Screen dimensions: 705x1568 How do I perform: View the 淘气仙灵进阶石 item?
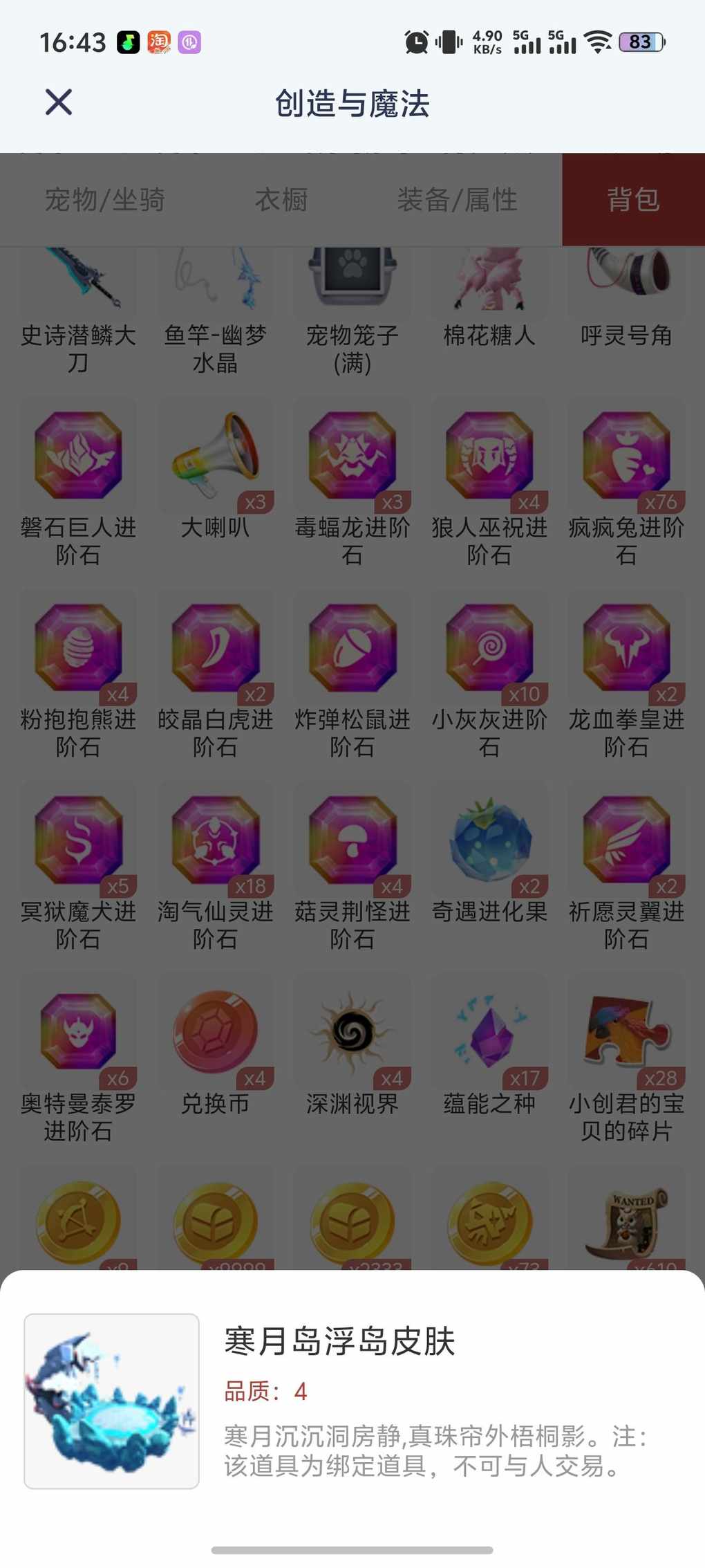coord(215,840)
